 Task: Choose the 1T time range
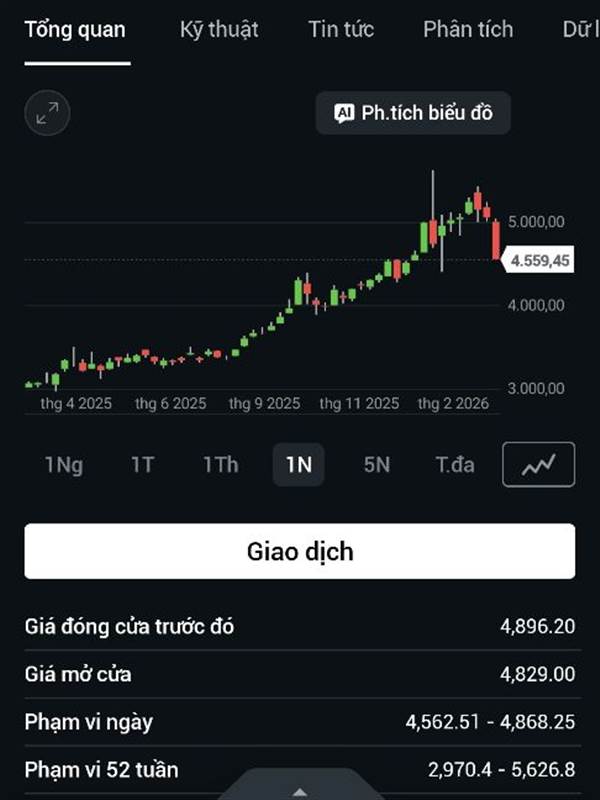142,464
